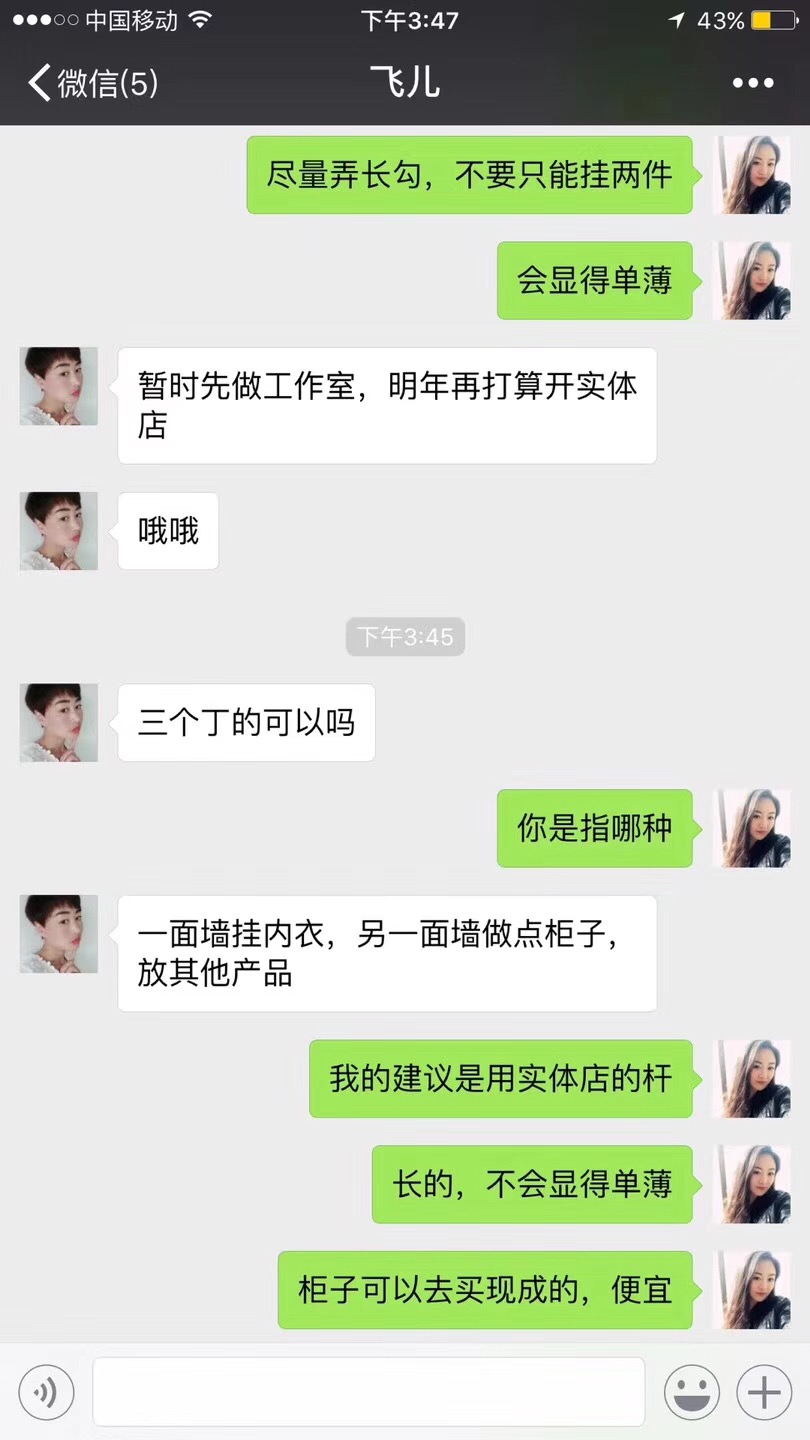Open the emoji sticker panel
The height and width of the screenshot is (1440, 810).
[x=692, y=1392]
